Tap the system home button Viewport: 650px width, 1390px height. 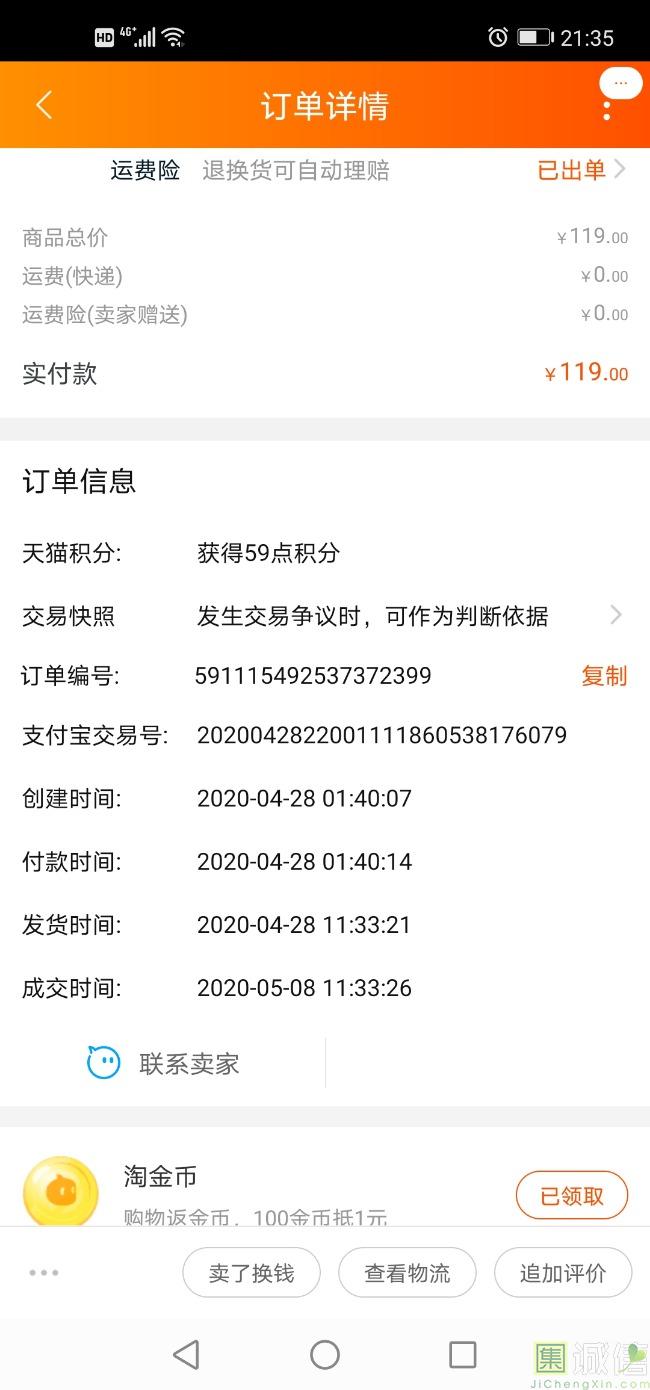(x=325, y=1355)
